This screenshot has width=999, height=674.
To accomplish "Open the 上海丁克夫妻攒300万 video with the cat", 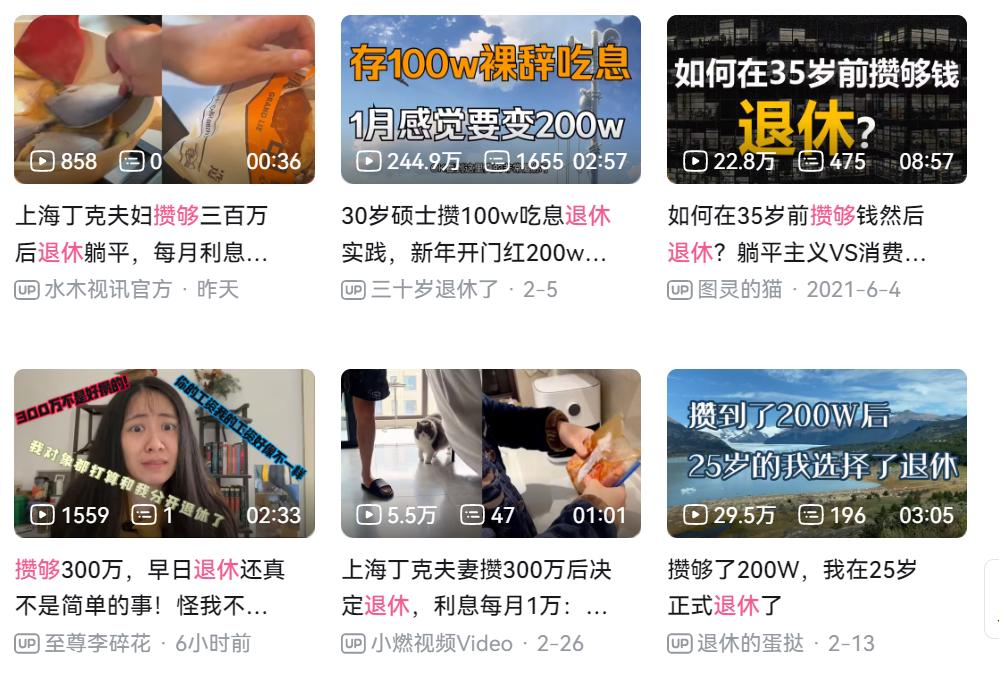I will 490,453.
